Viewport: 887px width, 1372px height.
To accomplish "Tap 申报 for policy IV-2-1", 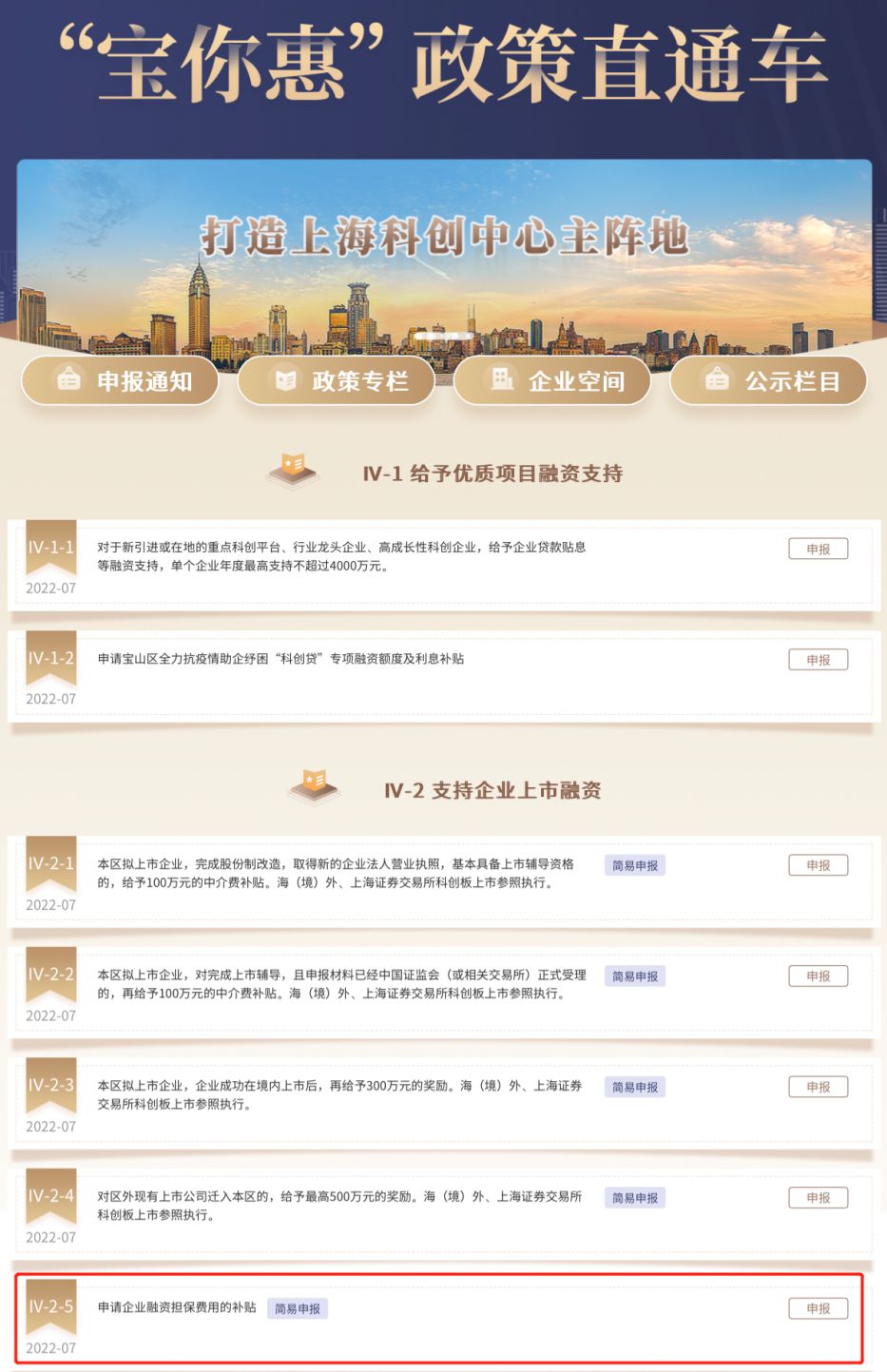I will pos(818,865).
